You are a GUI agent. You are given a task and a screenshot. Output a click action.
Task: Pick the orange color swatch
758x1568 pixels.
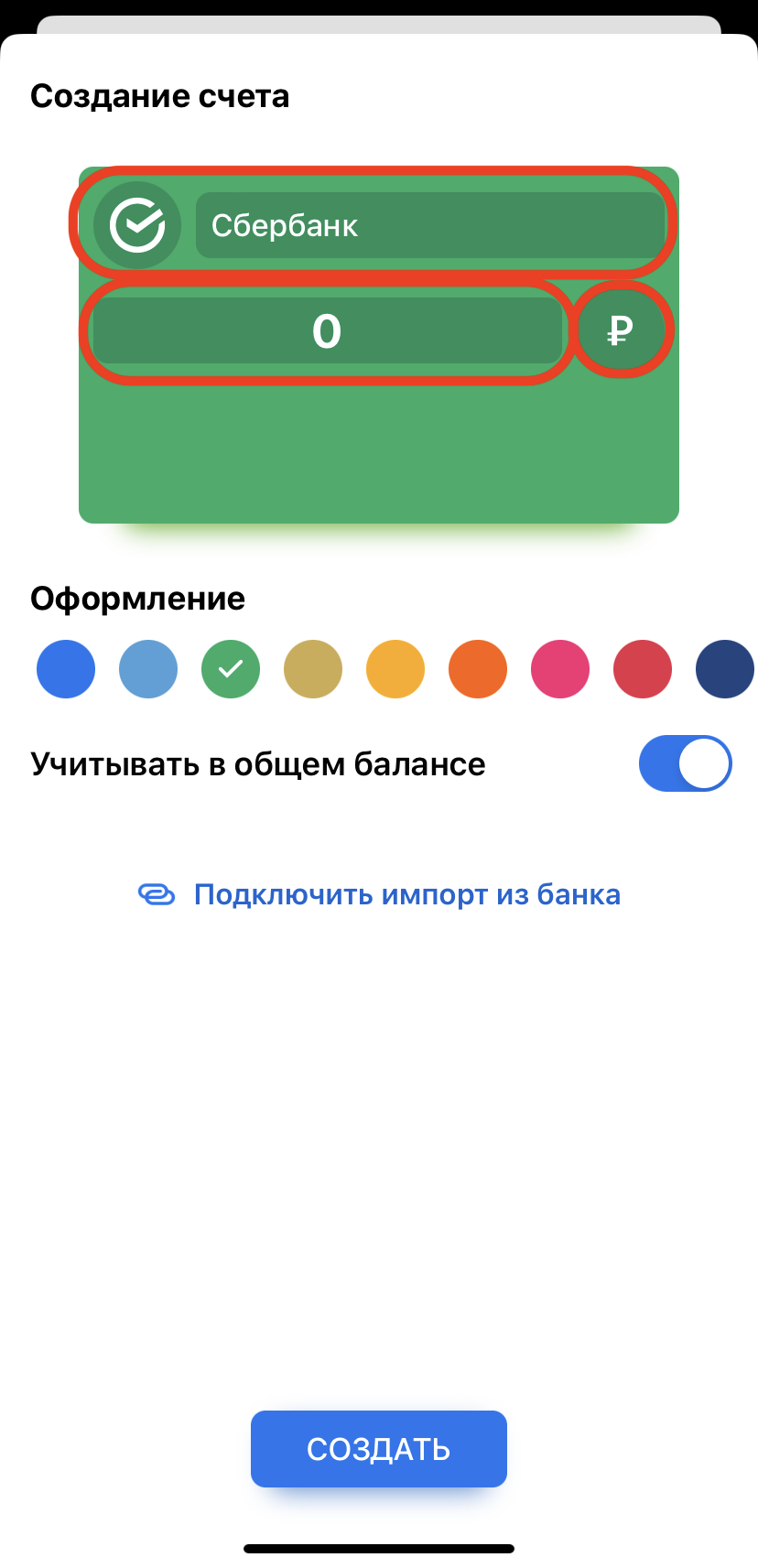pyautogui.click(x=478, y=669)
